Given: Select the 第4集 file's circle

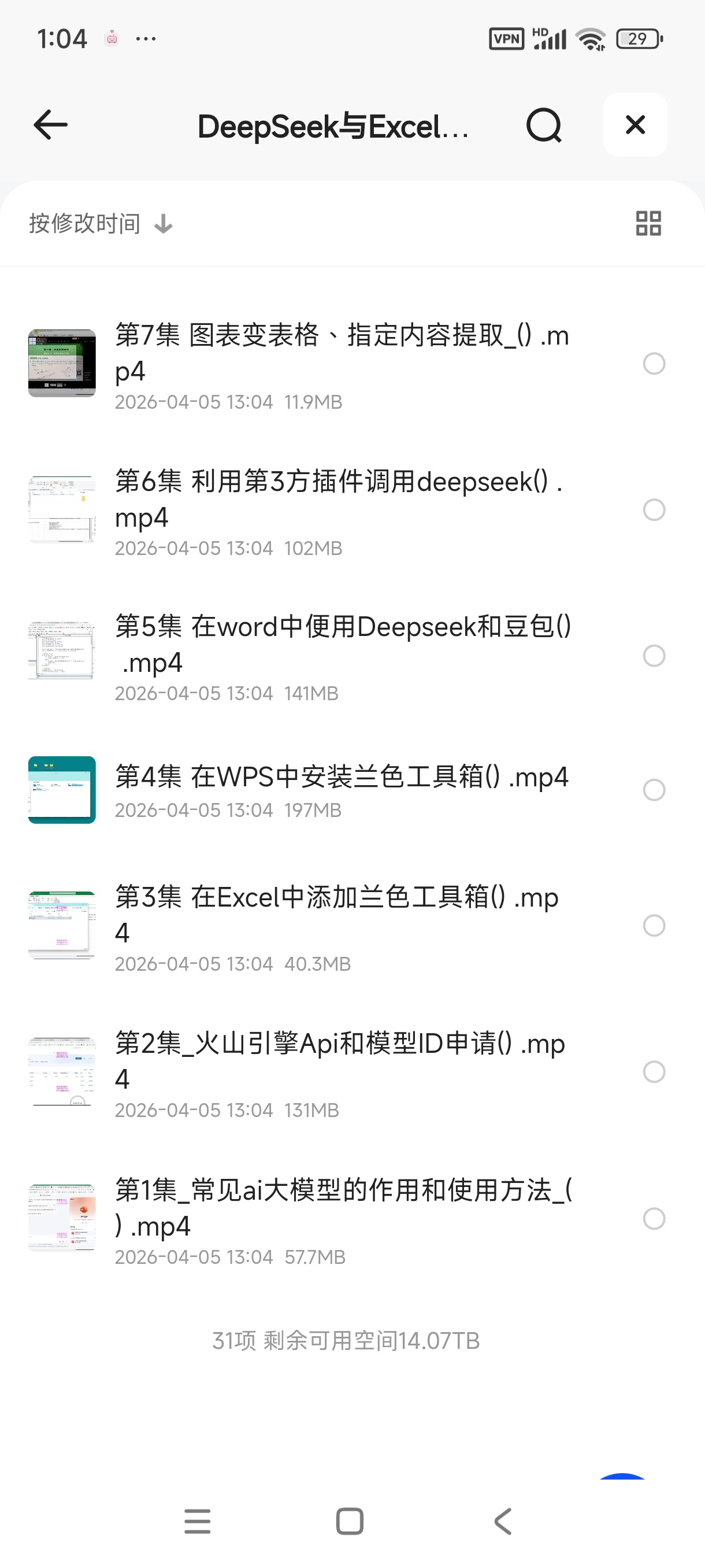Looking at the screenshot, I should [654, 790].
